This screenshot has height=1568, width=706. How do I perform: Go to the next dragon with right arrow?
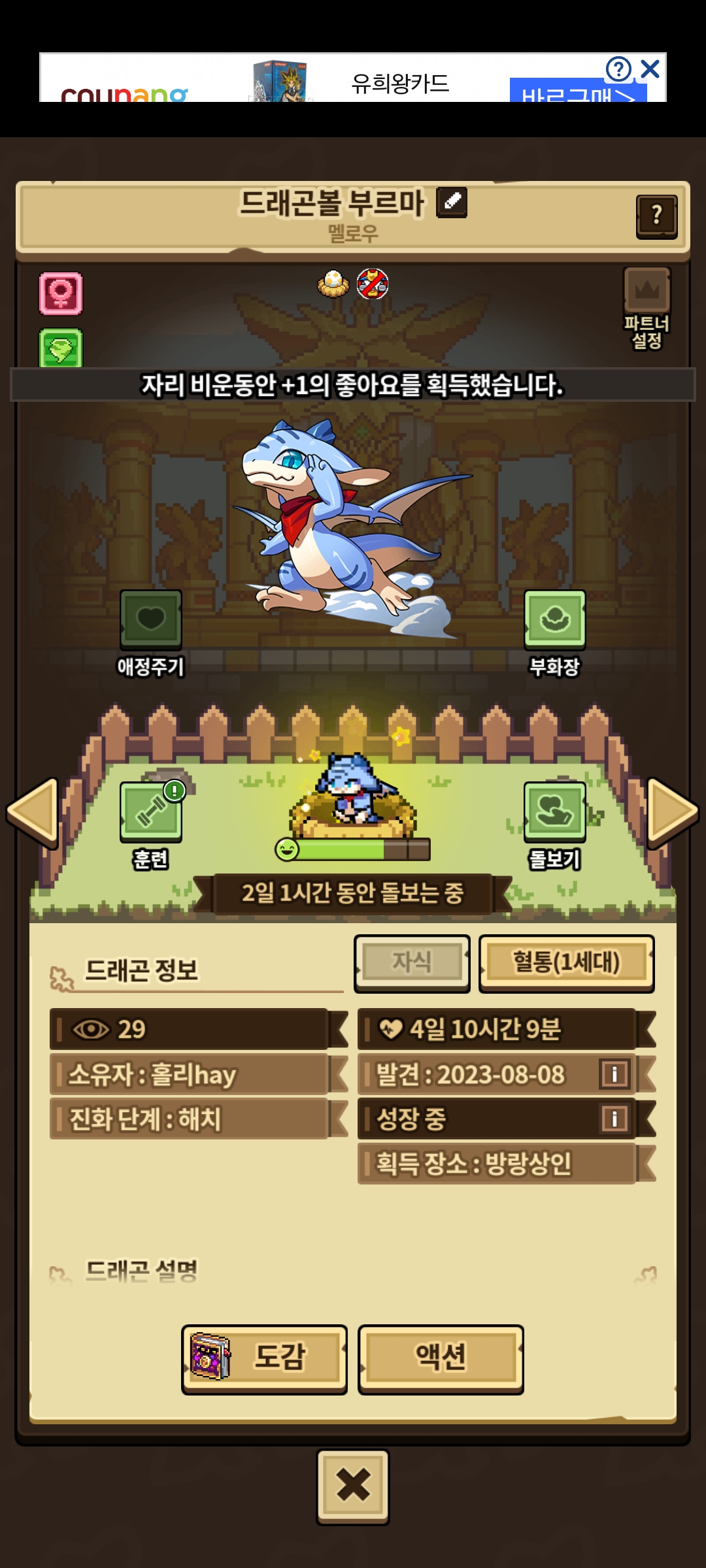672,812
